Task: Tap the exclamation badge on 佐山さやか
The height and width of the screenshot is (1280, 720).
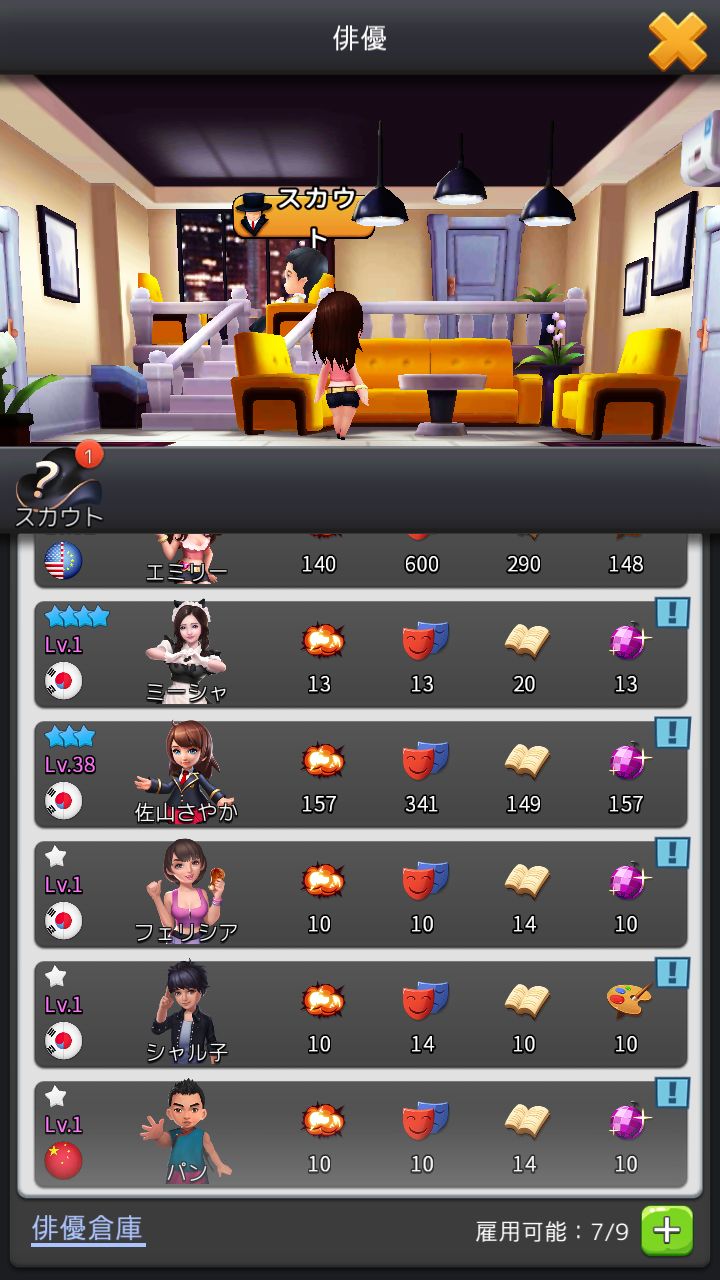Action: (x=673, y=733)
